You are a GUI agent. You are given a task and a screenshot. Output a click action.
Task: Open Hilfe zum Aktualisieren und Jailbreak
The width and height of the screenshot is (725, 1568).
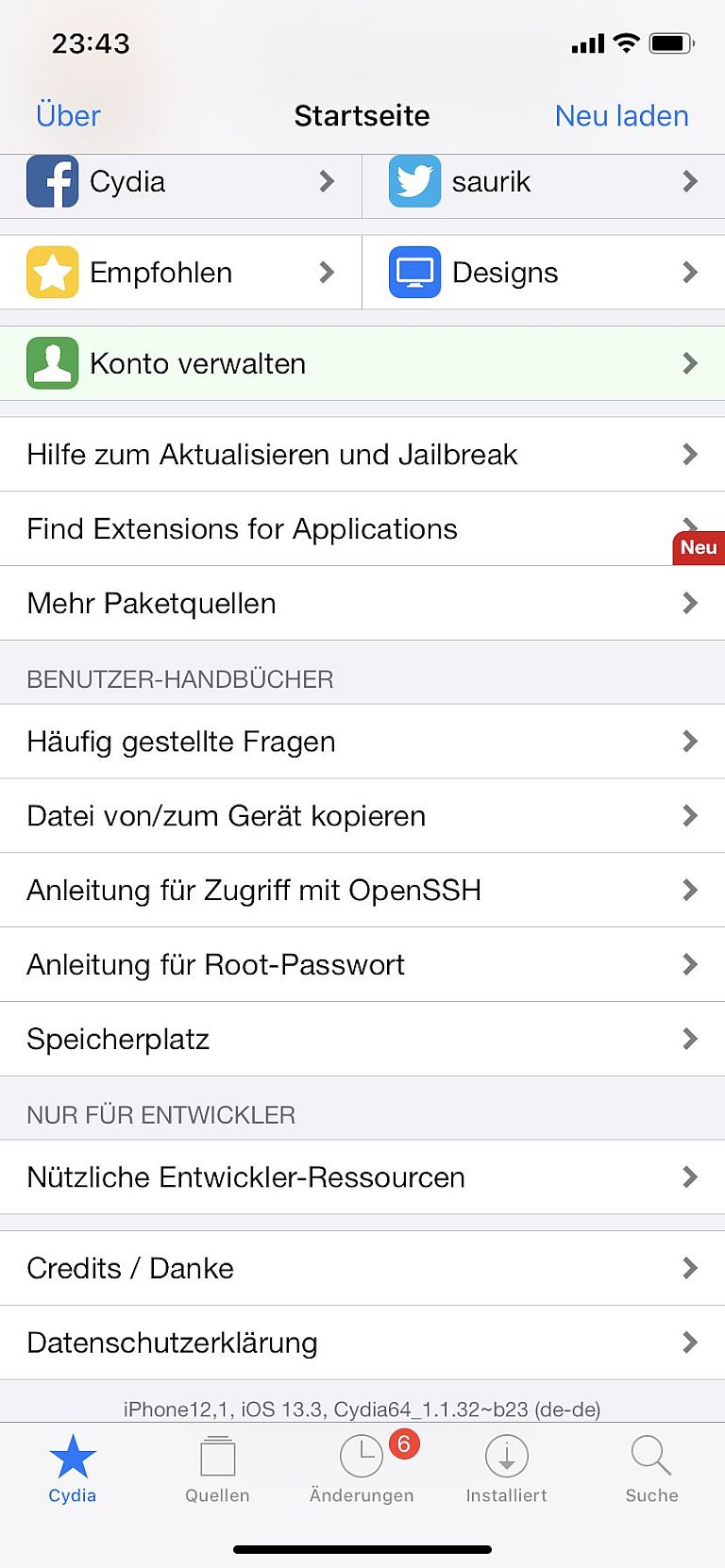tap(362, 454)
